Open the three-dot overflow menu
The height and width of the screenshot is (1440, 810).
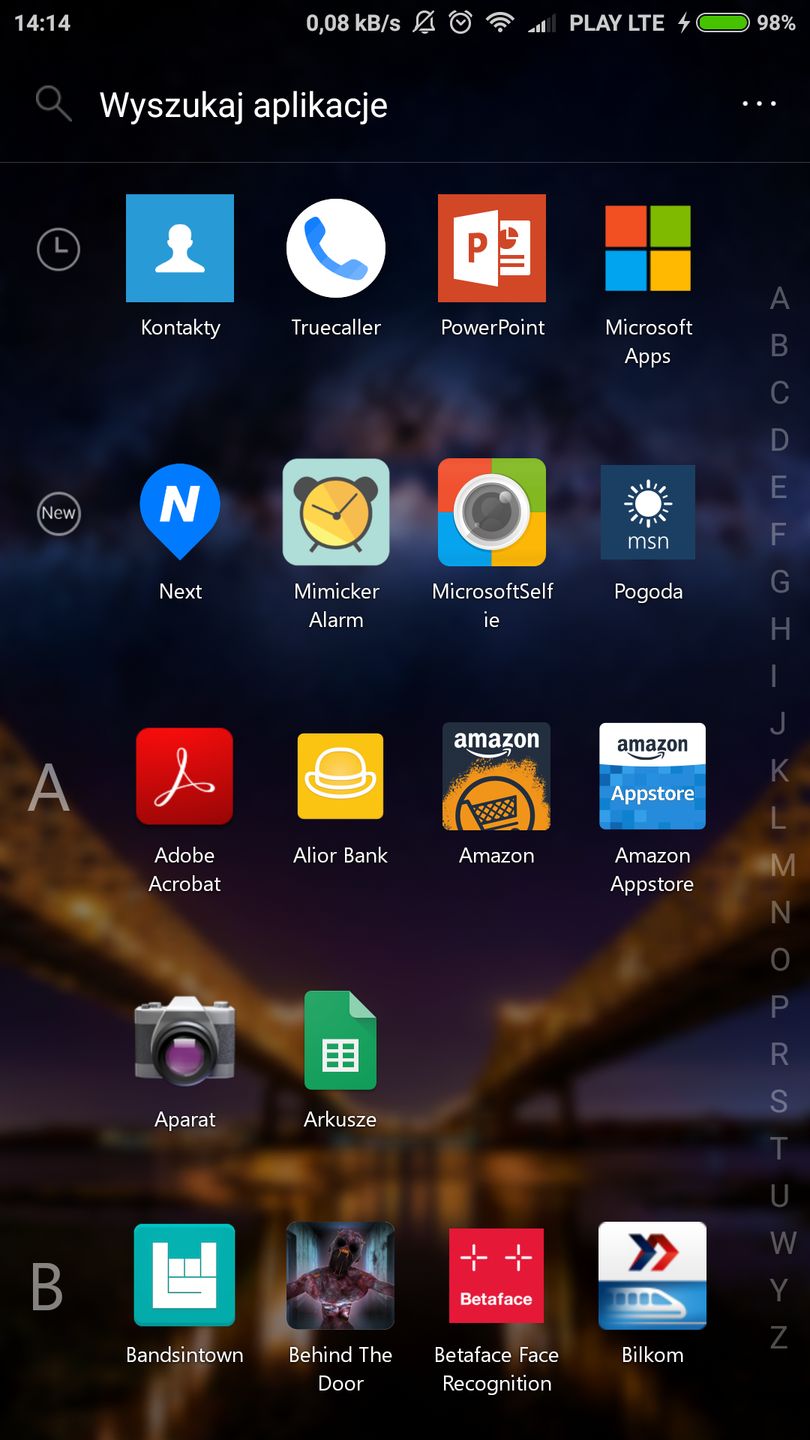[x=759, y=104]
